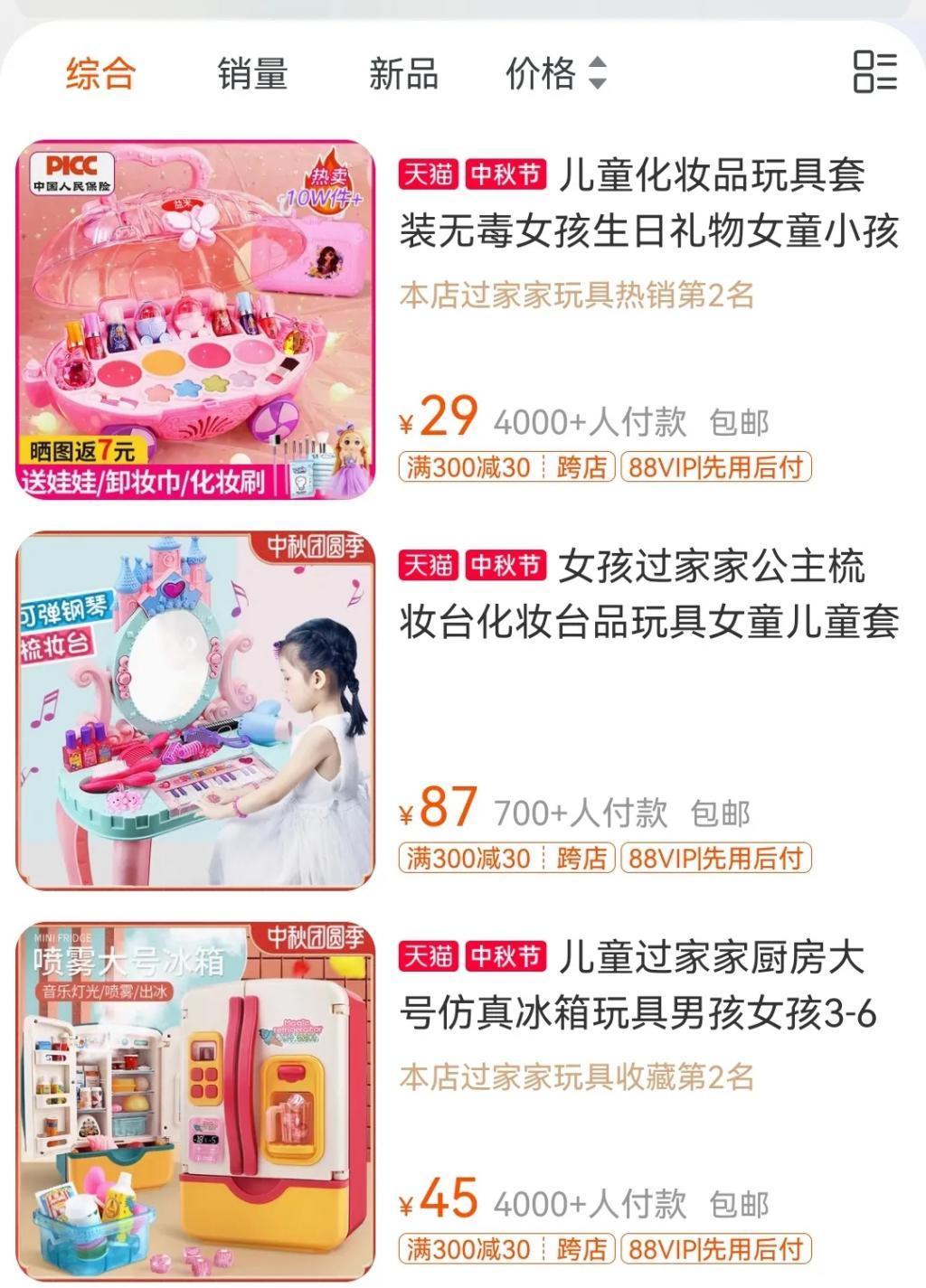Select the 综合 sort tab
Viewport: 926px width, 1288px height.
[x=100, y=73]
